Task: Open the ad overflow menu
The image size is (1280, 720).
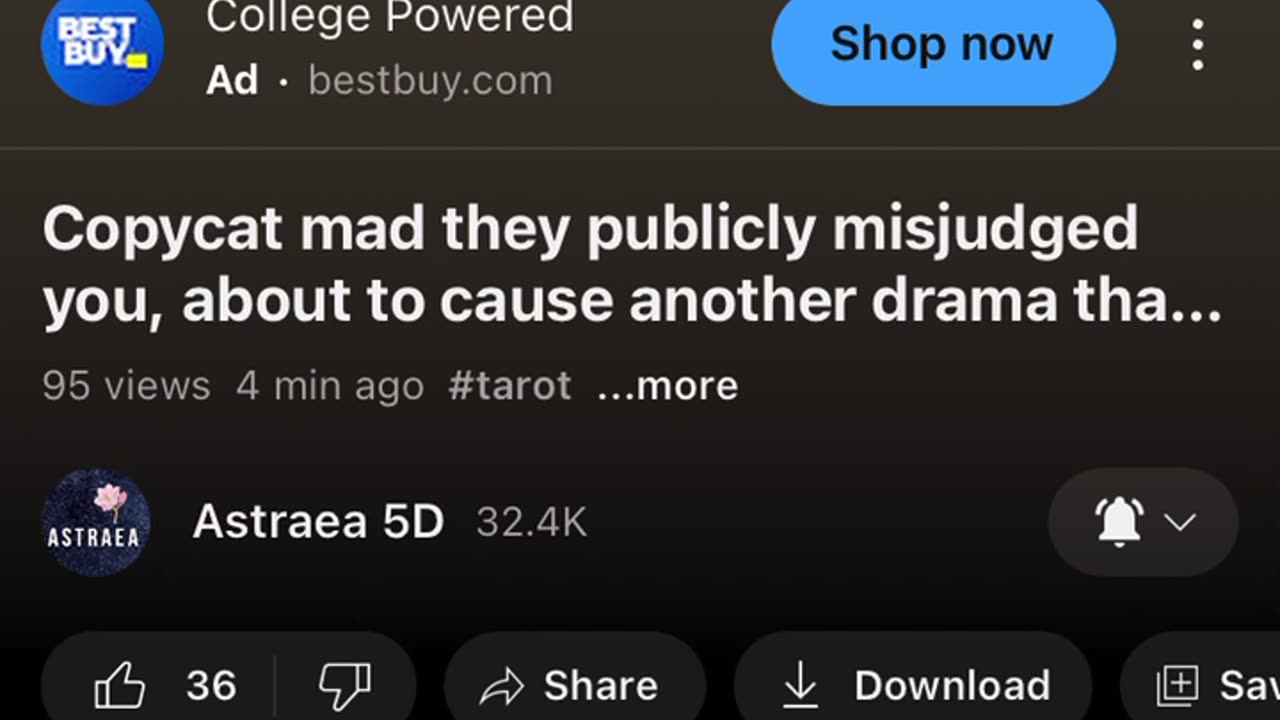Action: 1197,45
